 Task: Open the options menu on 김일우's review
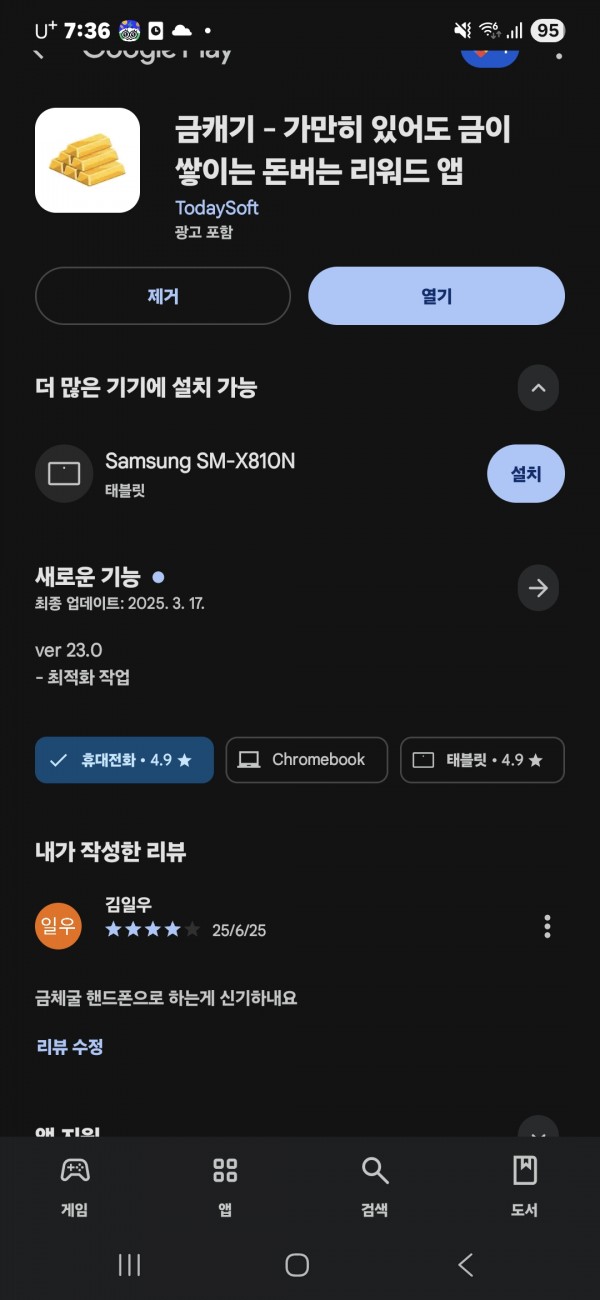coord(547,926)
